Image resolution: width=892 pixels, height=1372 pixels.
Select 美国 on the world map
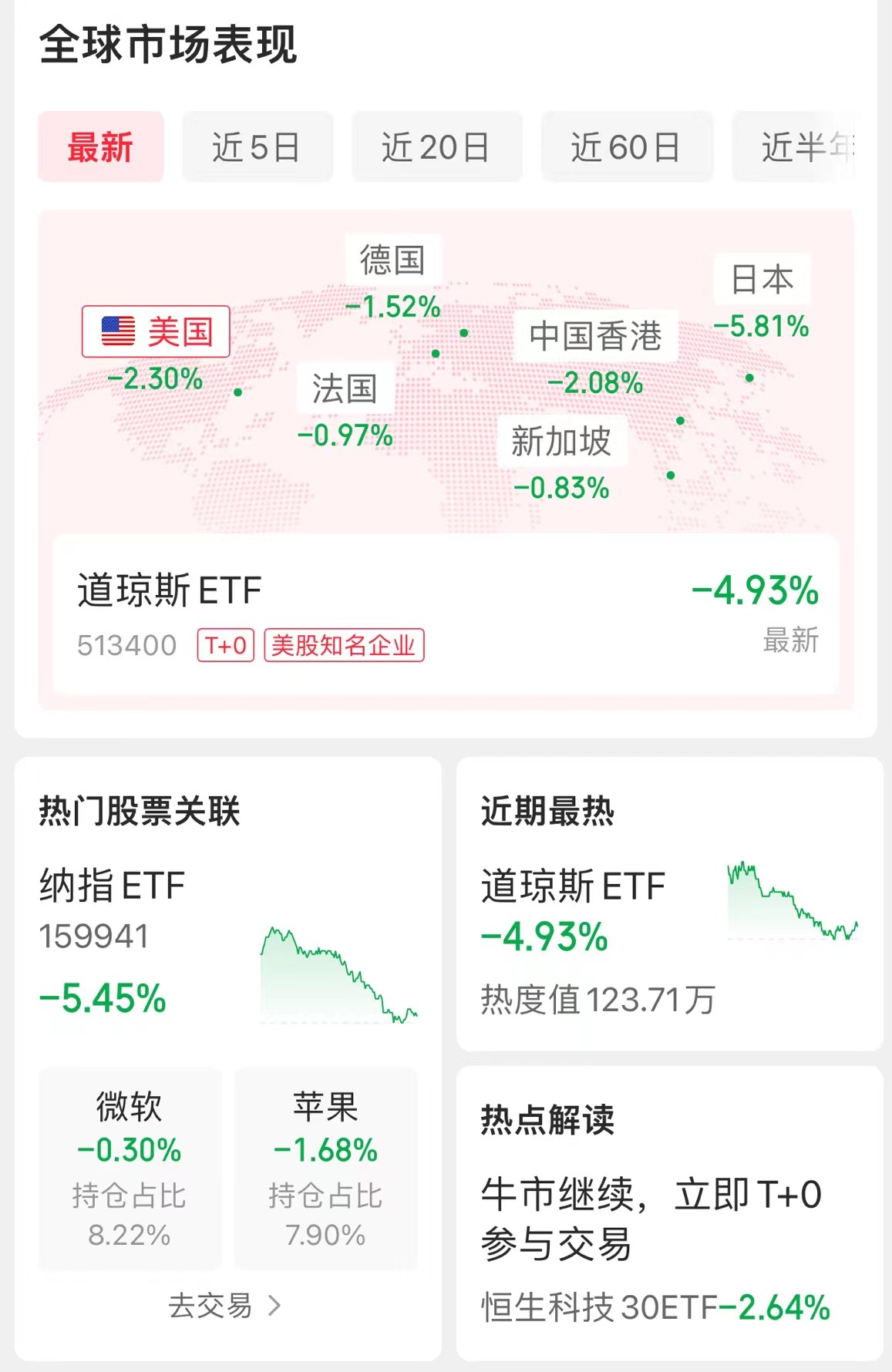point(156,332)
